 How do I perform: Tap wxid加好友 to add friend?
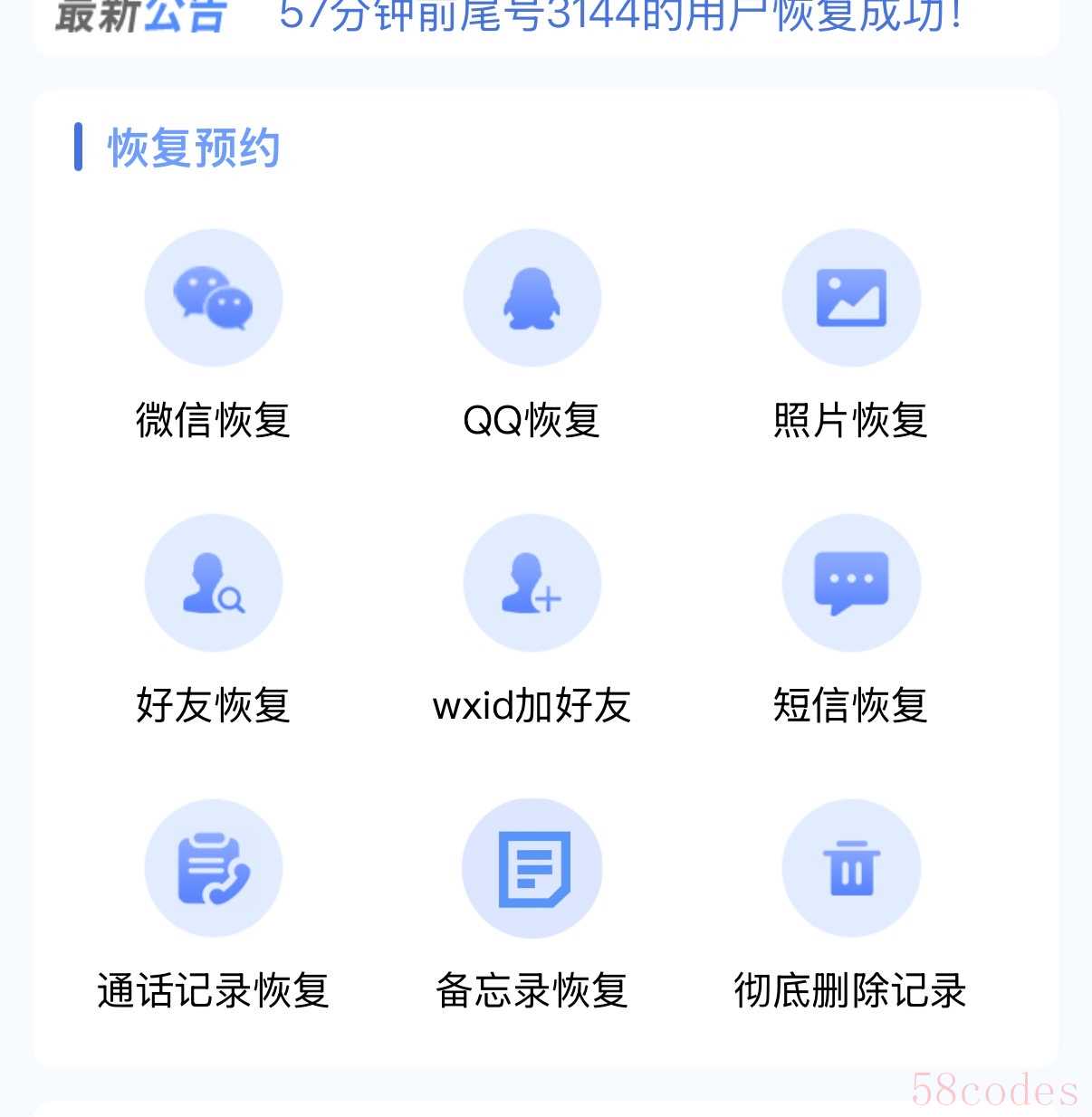[x=532, y=583]
